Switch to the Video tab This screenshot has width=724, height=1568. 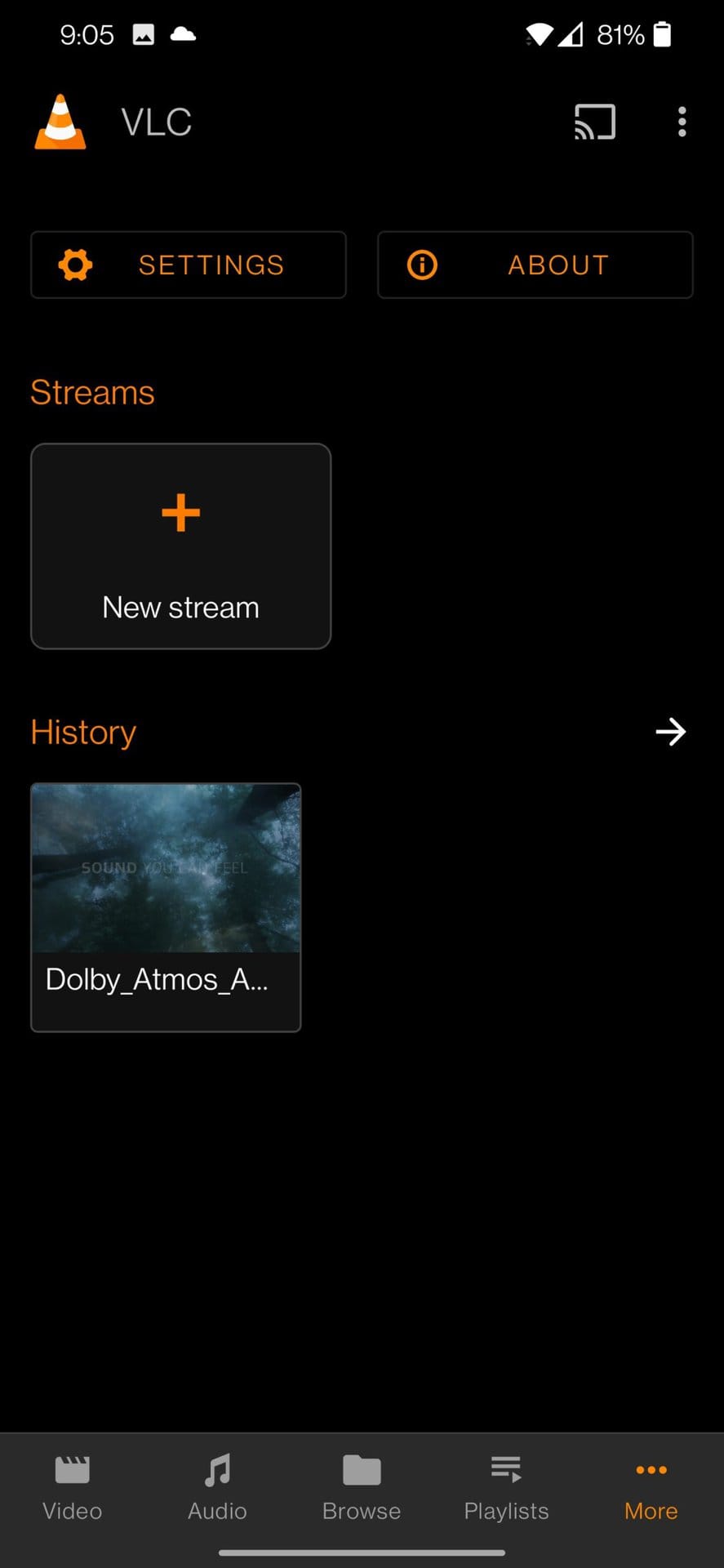(72, 1486)
